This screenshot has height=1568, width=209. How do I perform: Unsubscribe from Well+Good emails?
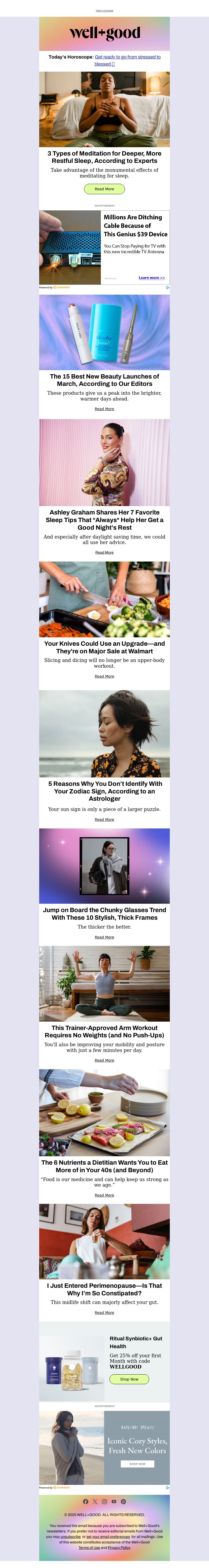pos(71,1537)
